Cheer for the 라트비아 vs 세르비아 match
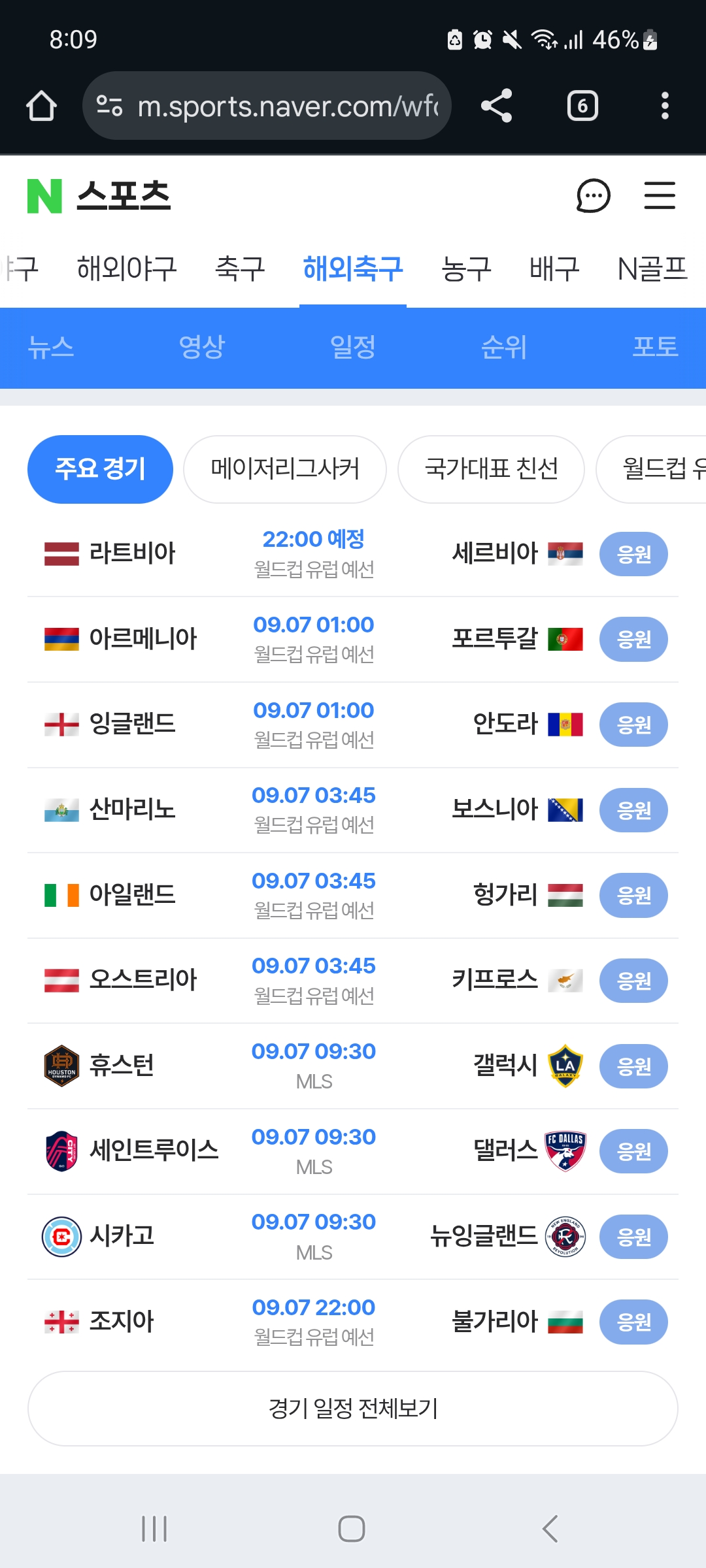Image resolution: width=706 pixels, height=1568 pixels. click(x=633, y=554)
